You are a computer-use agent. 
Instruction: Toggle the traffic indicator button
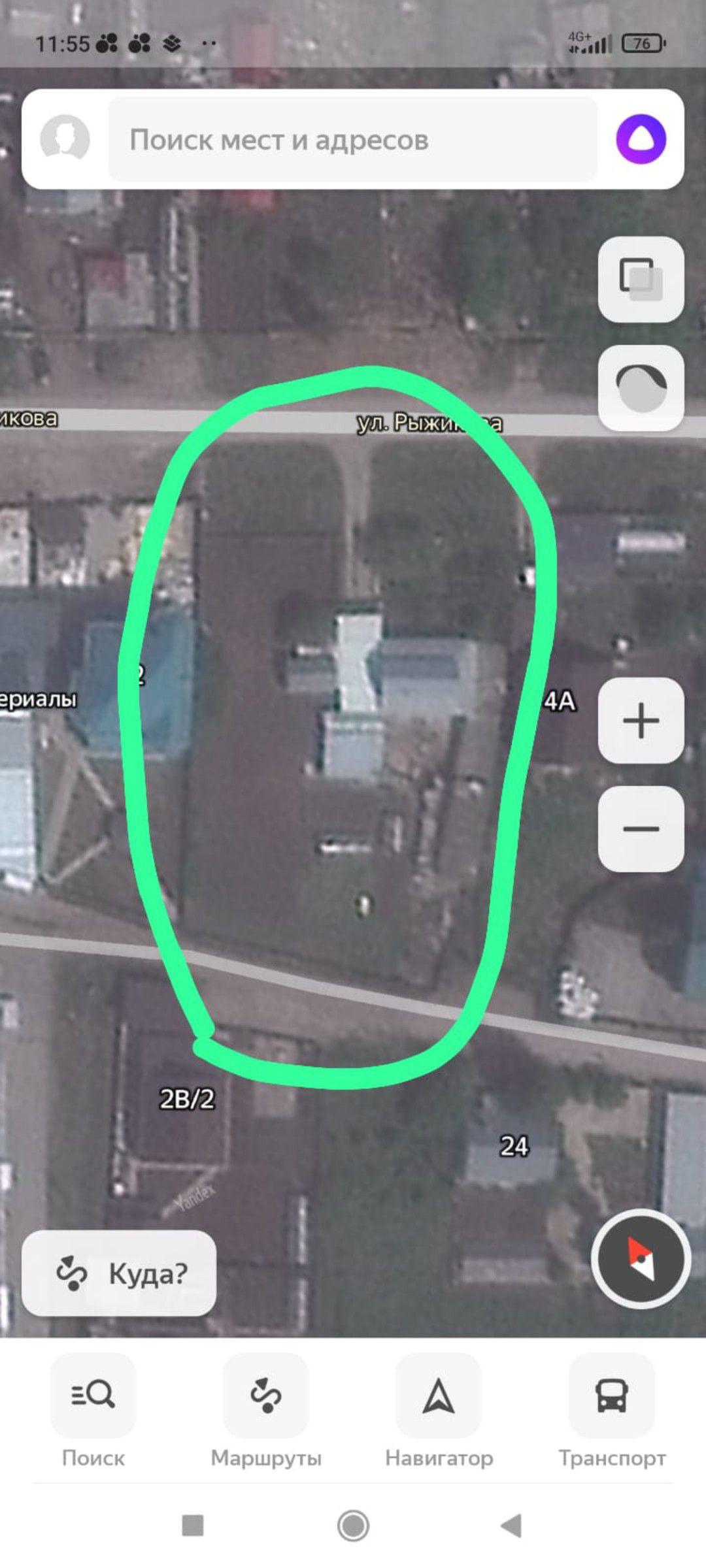[x=641, y=388]
